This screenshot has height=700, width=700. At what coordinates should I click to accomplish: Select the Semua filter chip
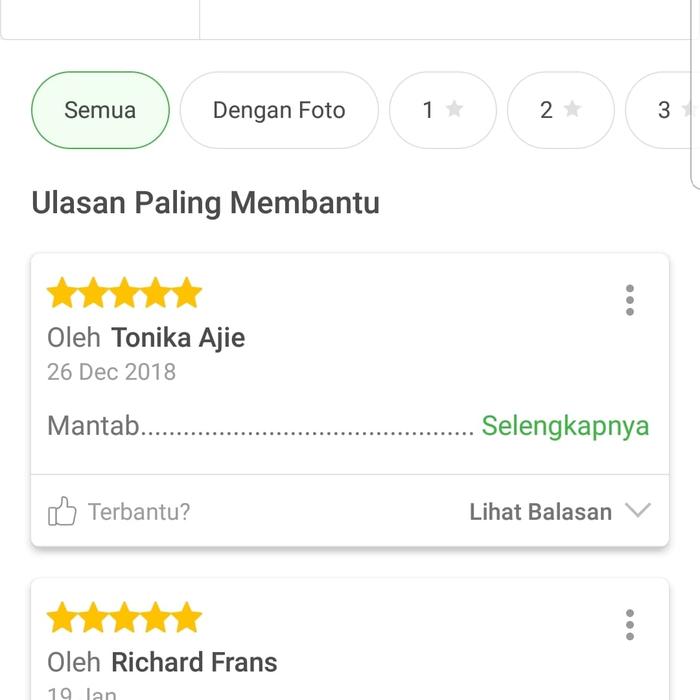coord(100,110)
